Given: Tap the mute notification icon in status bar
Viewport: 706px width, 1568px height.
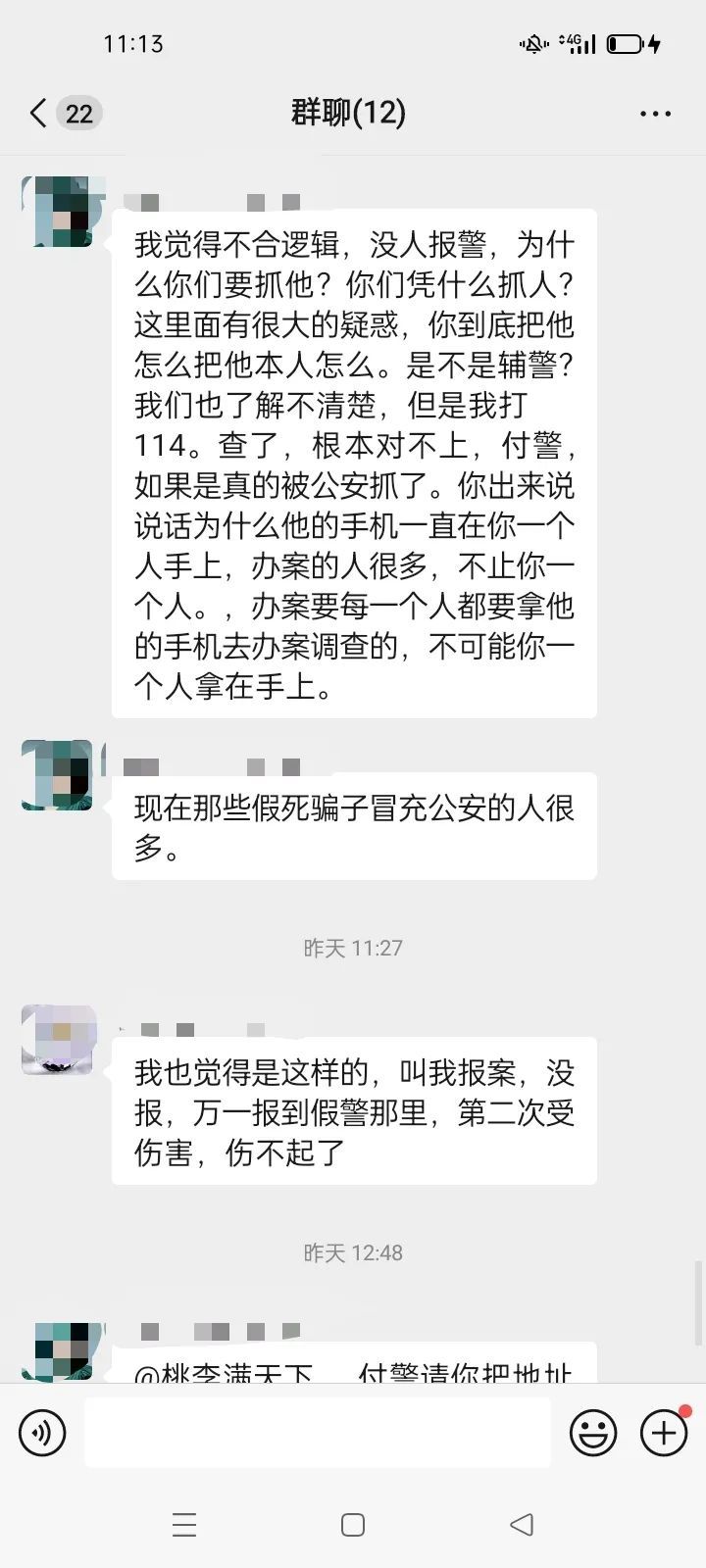Looking at the screenshot, I should [532, 42].
